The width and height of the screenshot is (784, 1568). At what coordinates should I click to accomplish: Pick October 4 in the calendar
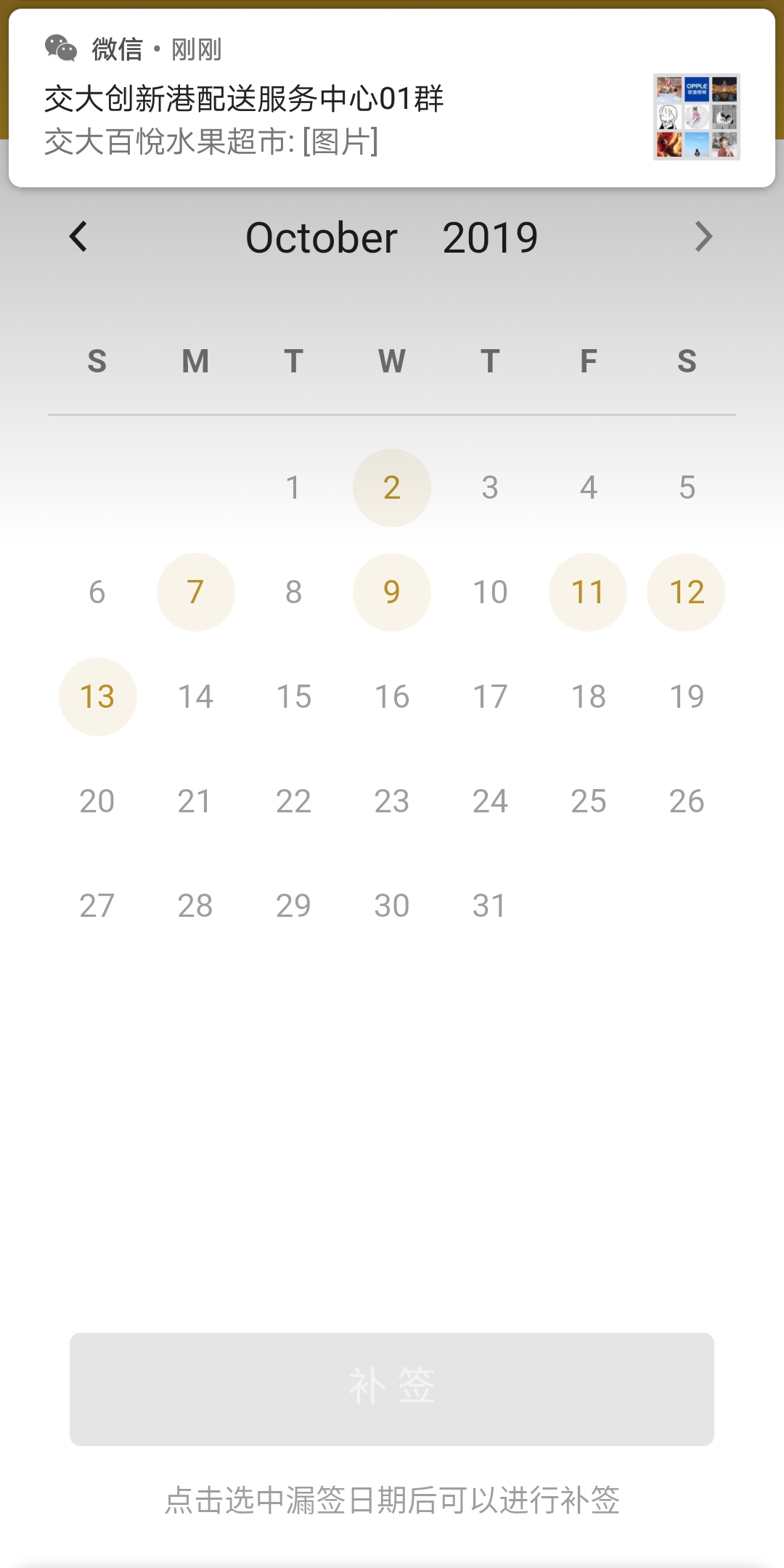[x=588, y=488]
